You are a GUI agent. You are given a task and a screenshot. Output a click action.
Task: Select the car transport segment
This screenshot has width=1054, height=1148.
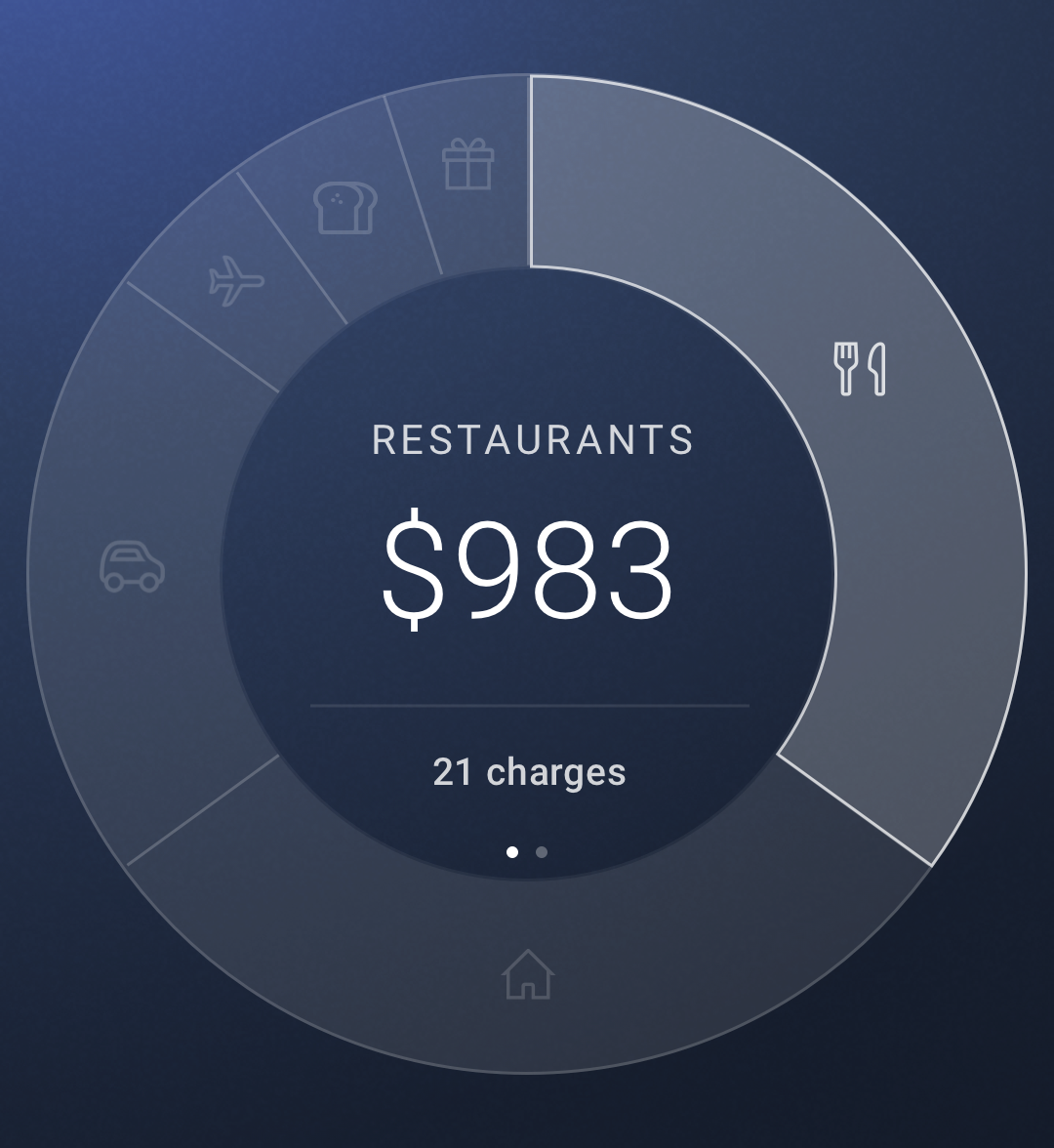pyautogui.click(x=133, y=568)
